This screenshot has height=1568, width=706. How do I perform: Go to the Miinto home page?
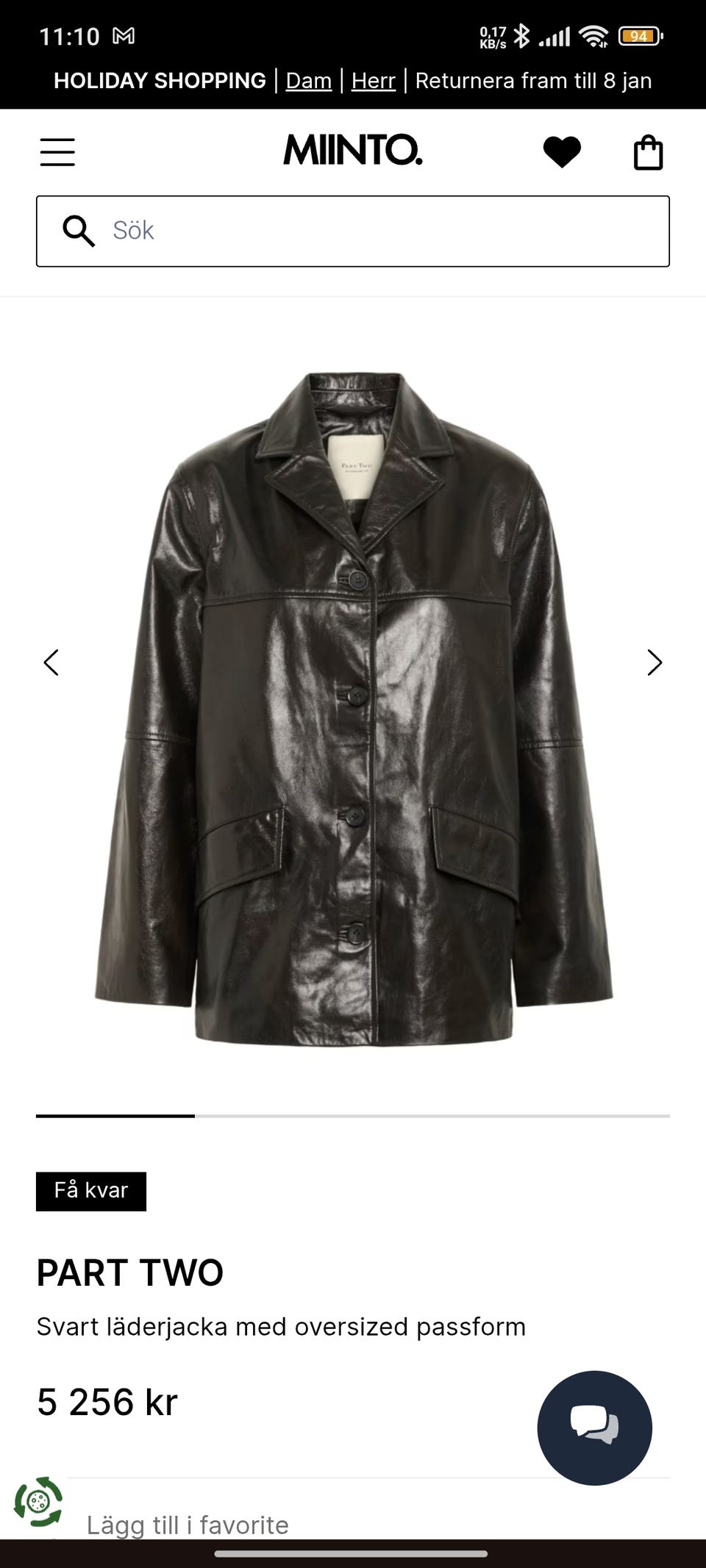pos(353,150)
